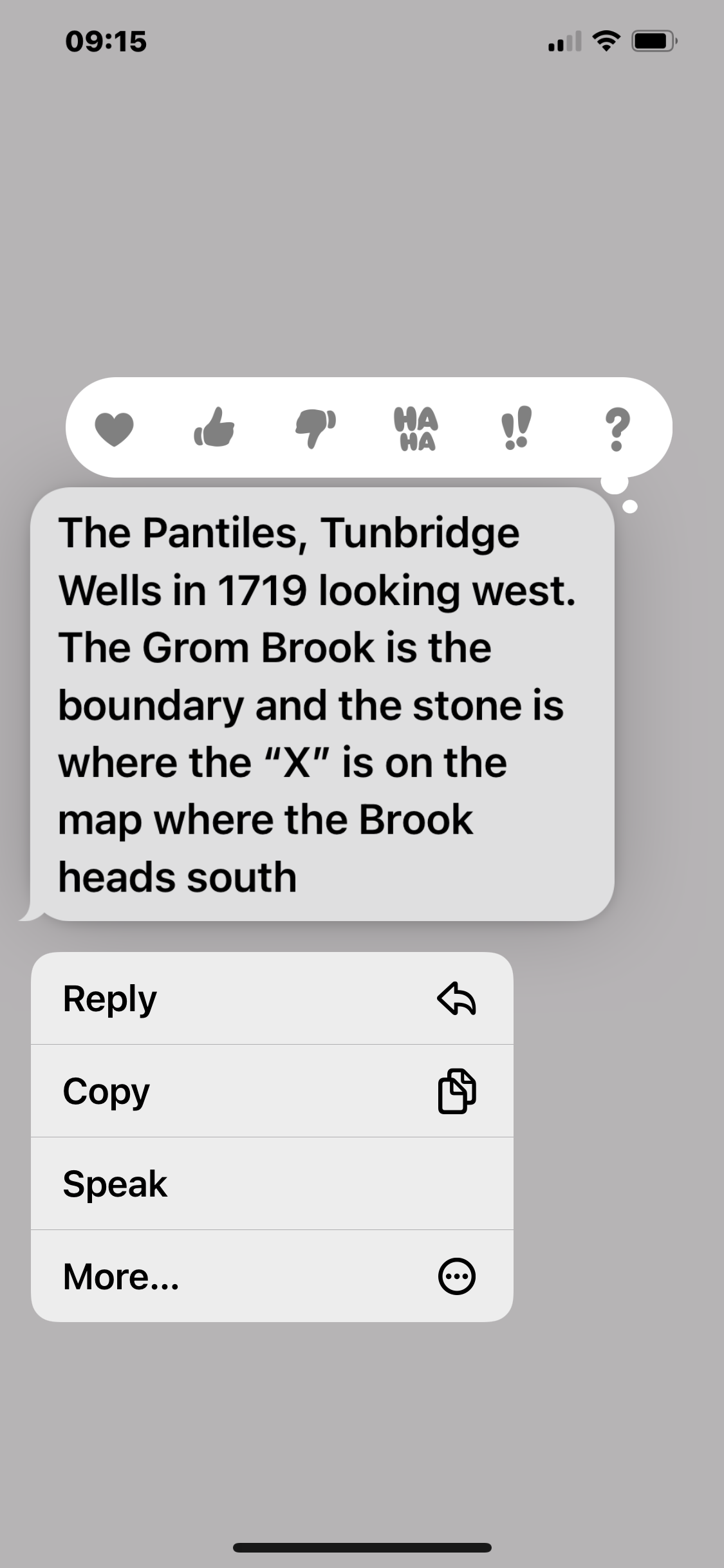Choose Speak to read the message aloud

click(x=272, y=1184)
